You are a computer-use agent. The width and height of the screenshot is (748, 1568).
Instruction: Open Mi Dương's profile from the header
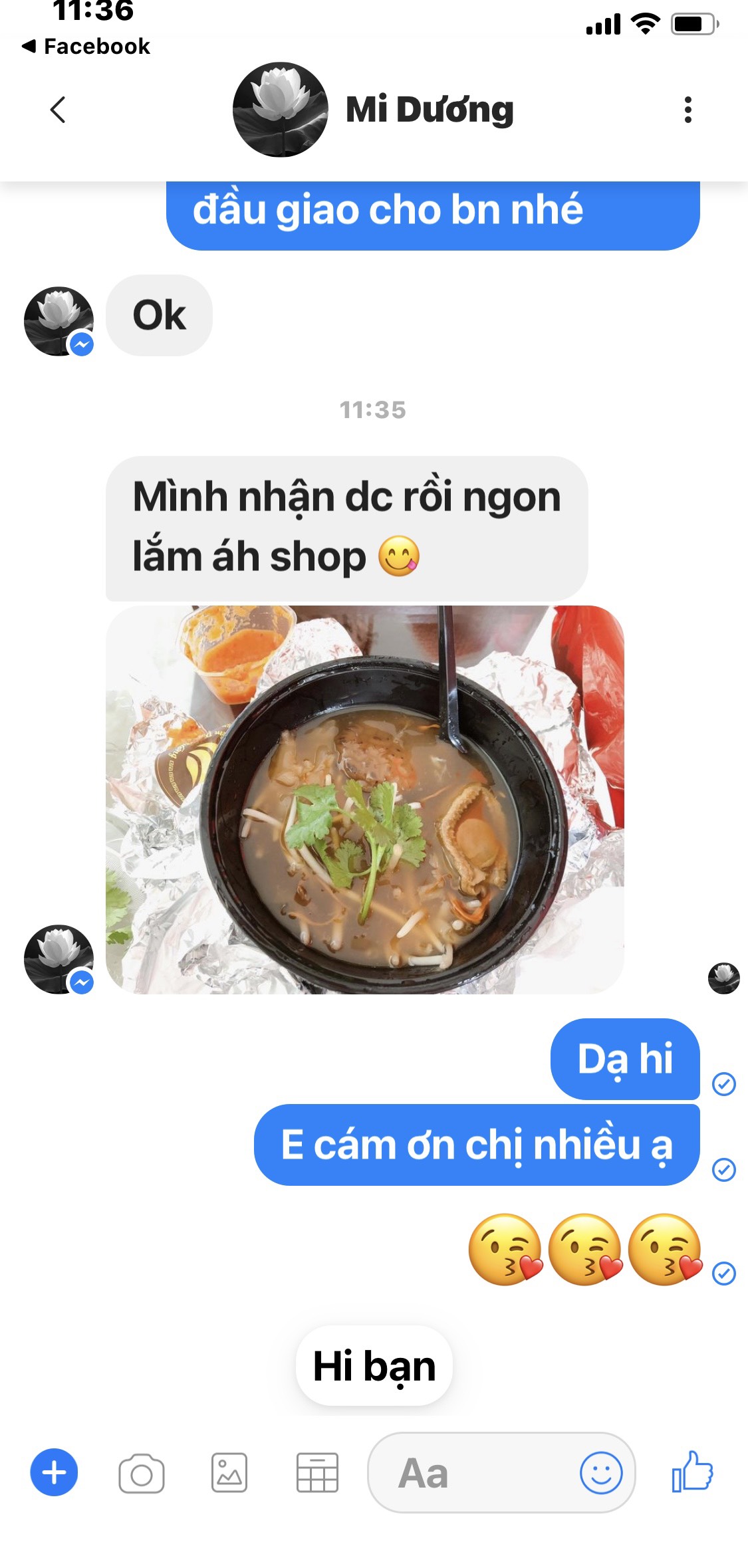pos(374,110)
